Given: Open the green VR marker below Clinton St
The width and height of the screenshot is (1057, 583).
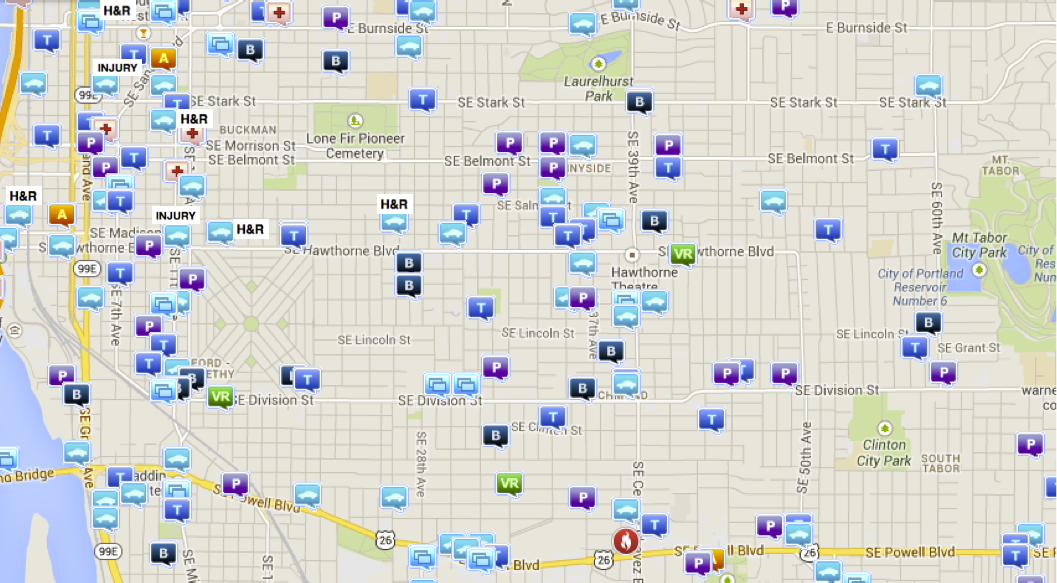Looking at the screenshot, I should pos(509,484).
